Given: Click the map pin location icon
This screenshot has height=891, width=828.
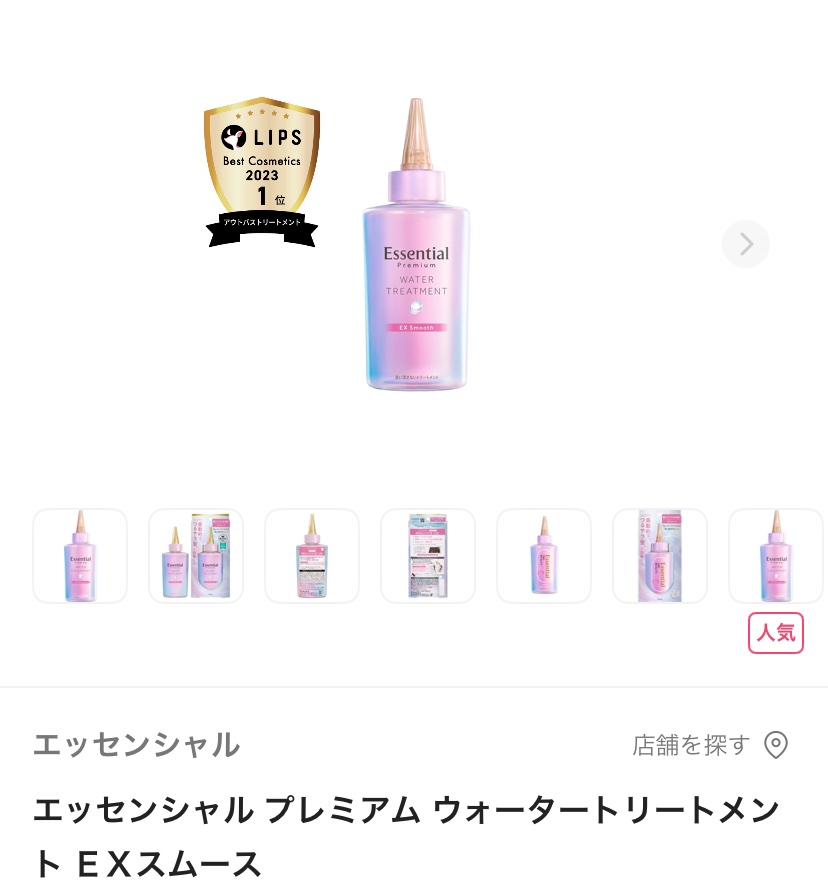Looking at the screenshot, I should 776,745.
